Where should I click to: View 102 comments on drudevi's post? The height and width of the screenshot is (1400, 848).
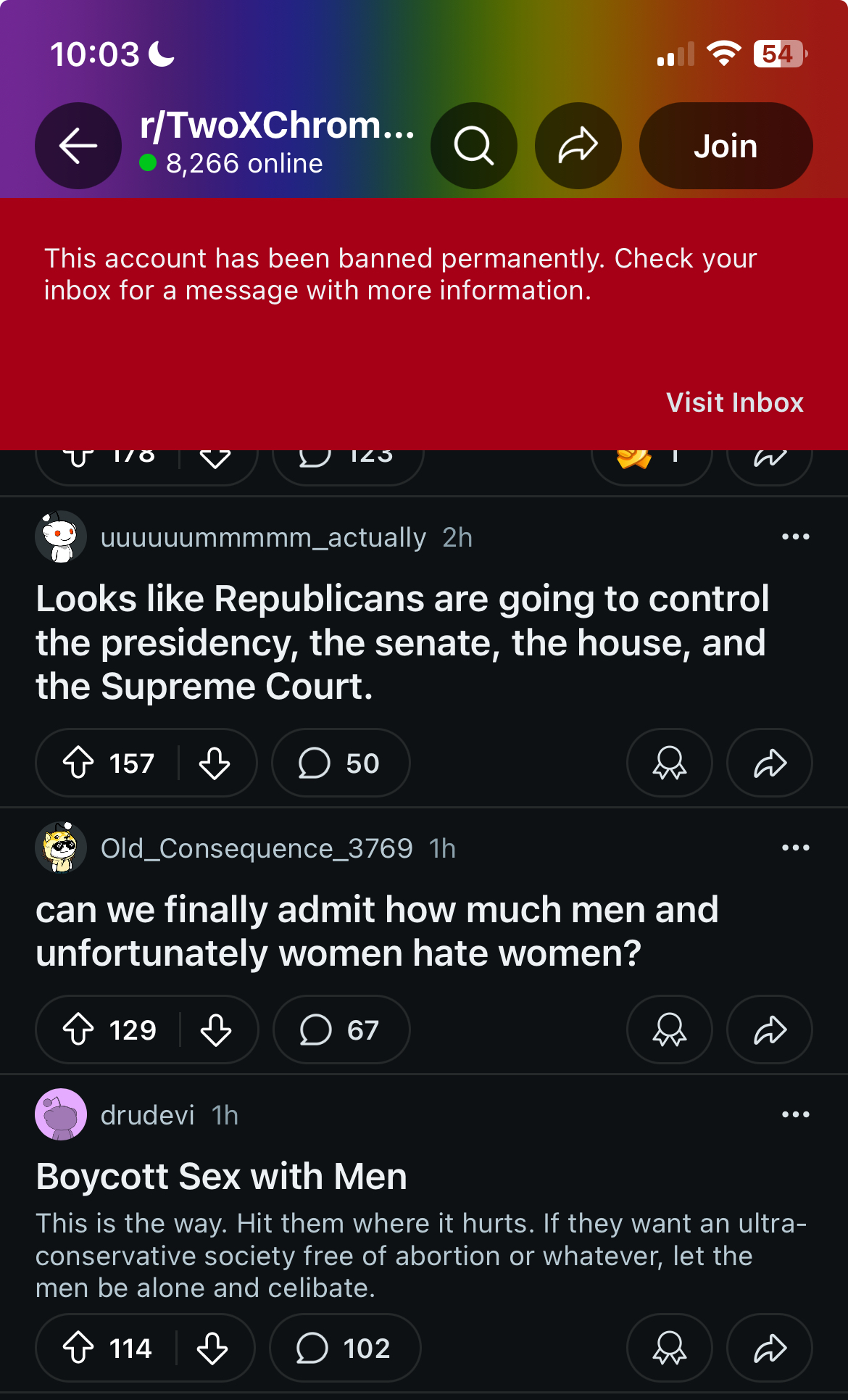(344, 1348)
